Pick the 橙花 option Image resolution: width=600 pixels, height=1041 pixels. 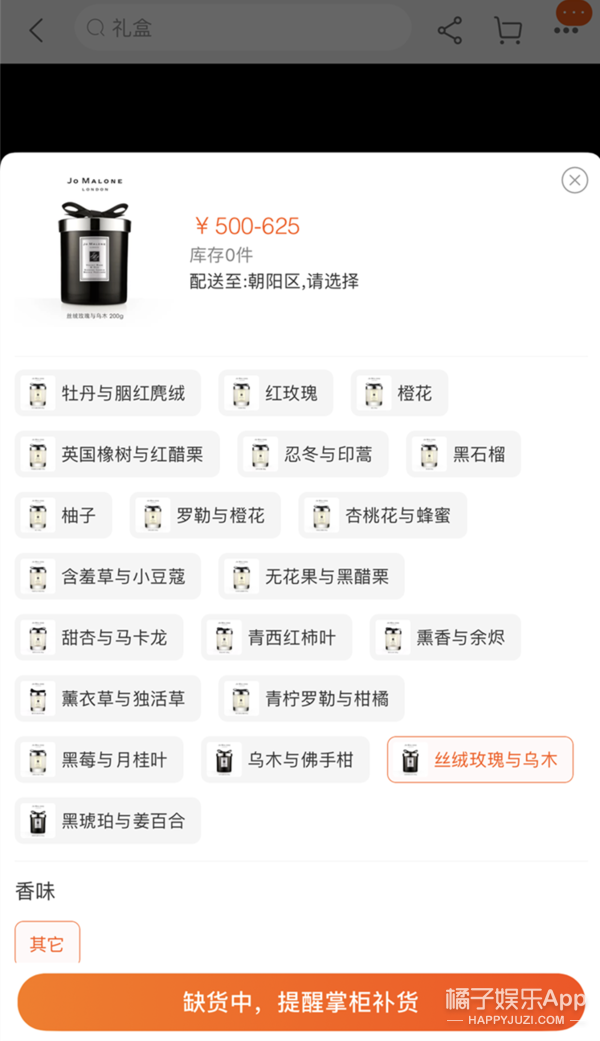399,393
